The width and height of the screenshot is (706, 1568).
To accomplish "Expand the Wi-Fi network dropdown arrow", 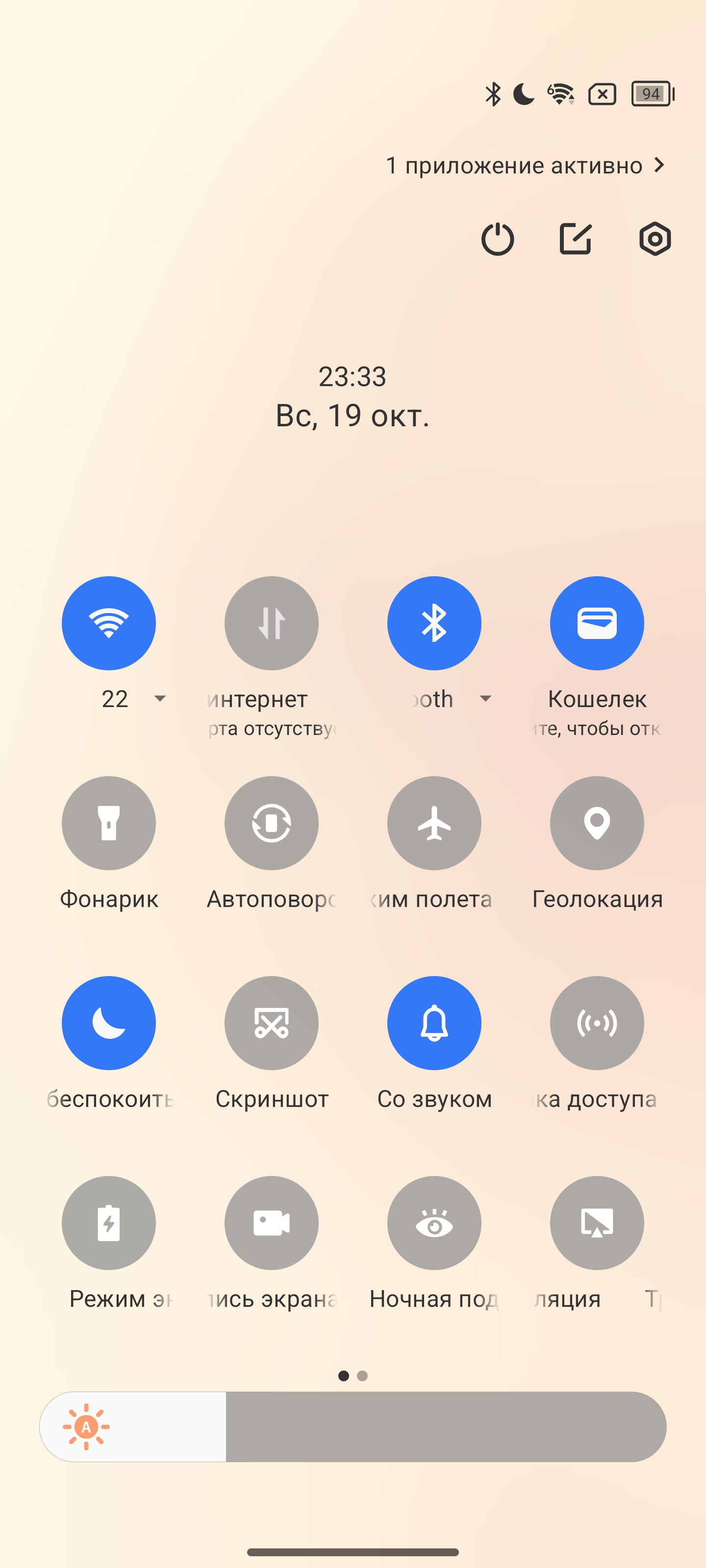I will click(160, 698).
